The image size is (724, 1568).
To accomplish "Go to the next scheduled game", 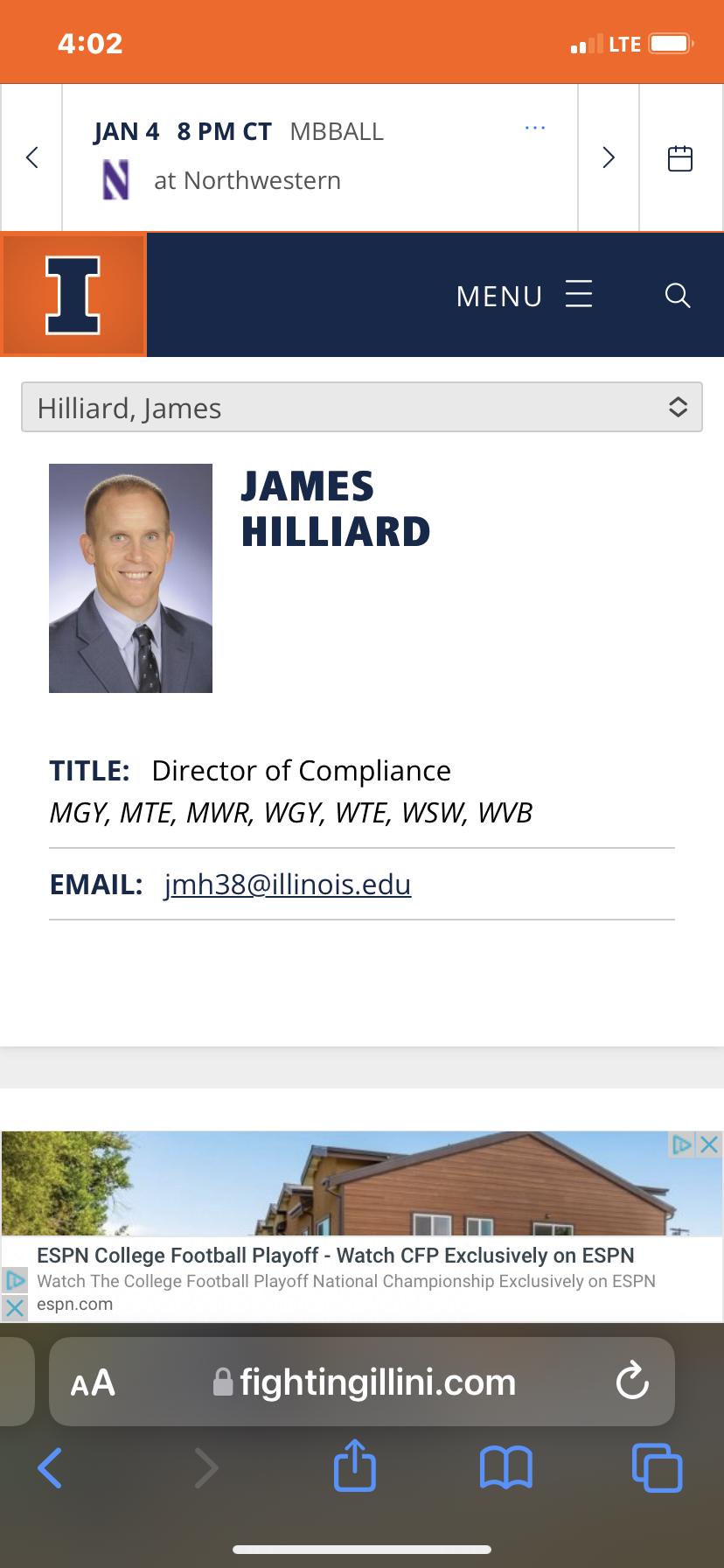I will [x=609, y=157].
